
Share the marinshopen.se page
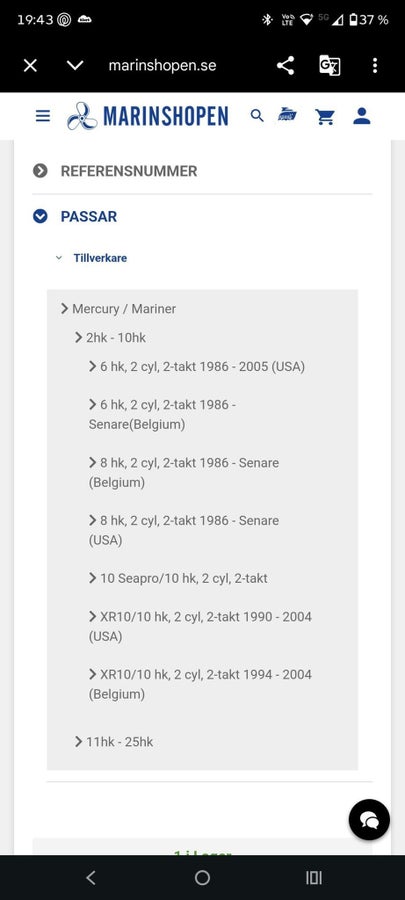pos(285,65)
